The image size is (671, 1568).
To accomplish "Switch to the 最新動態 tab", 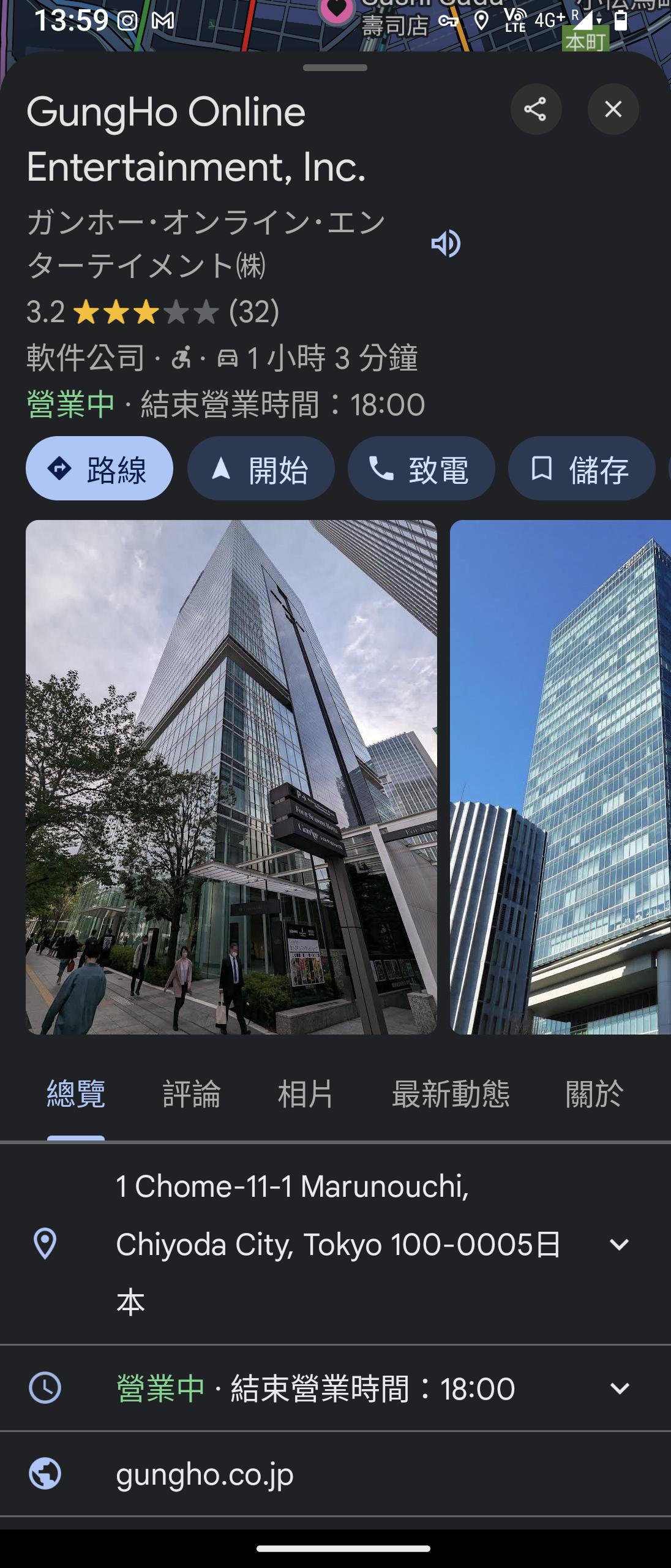I will pyautogui.click(x=451, y=1095).
